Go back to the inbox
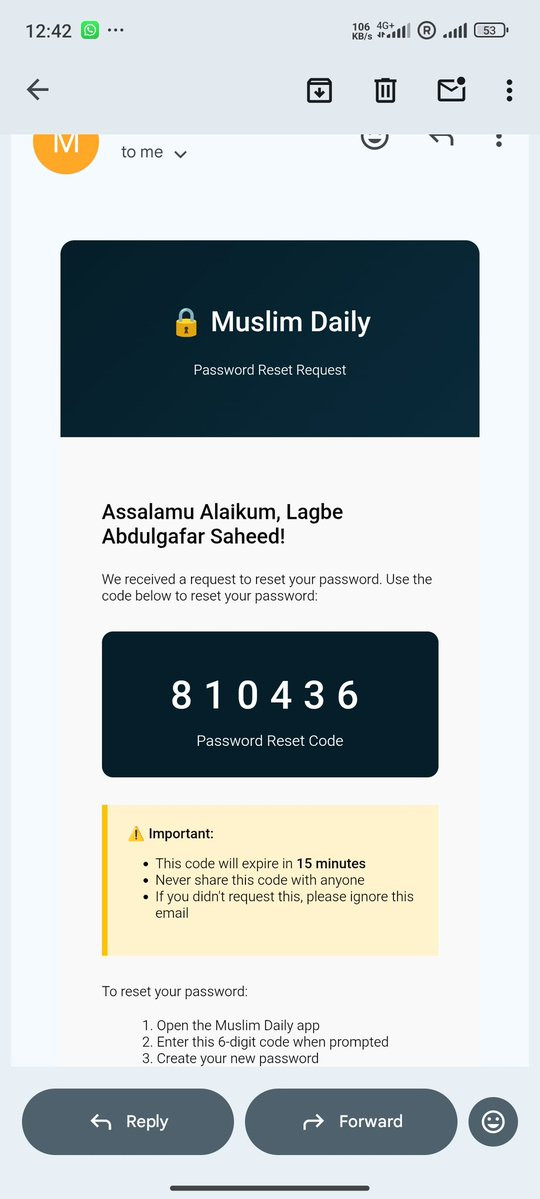The width and height of the screenshot is (540, 1199). click(x=37, y=90)
